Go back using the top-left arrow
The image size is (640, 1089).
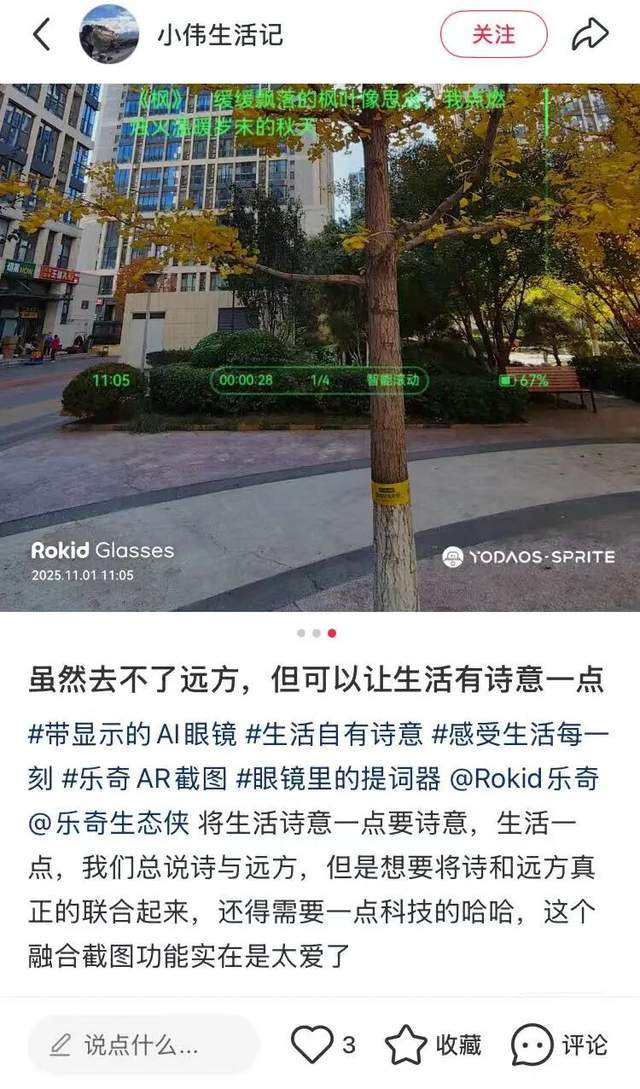(41, 35)
